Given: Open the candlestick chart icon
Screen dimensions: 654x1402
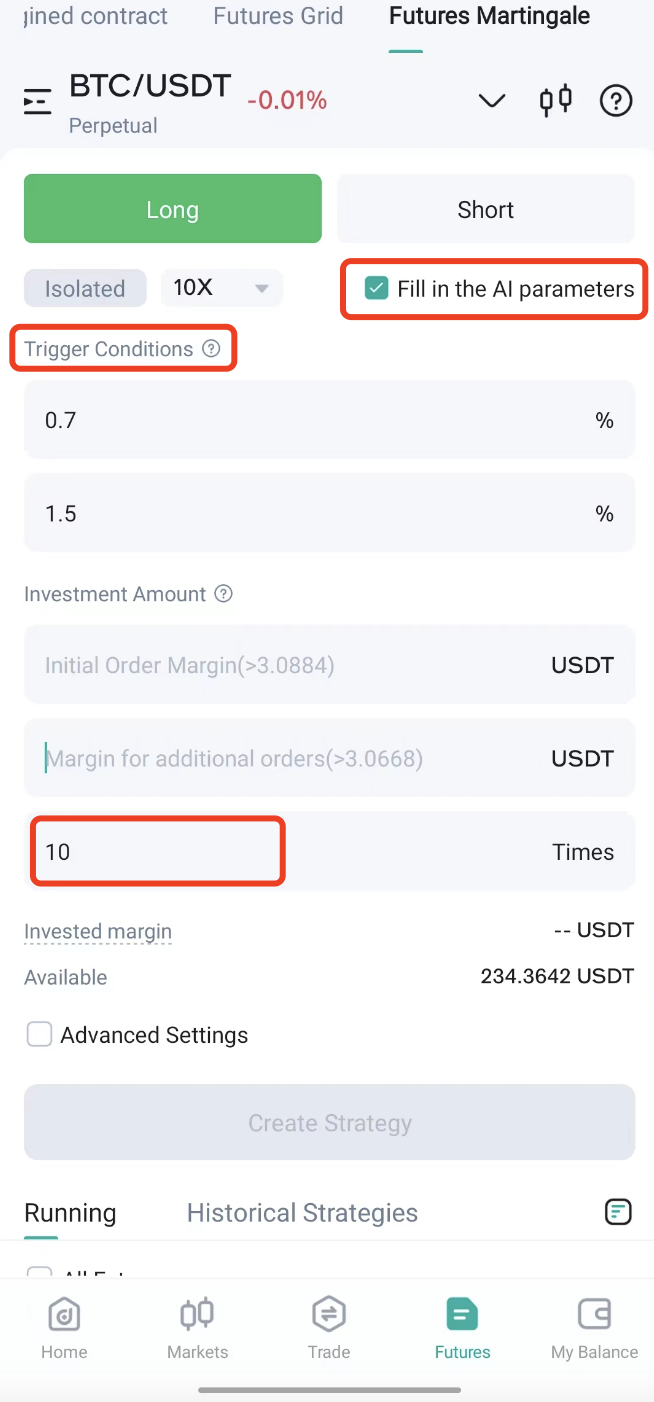Looking at the screenshot, I should point(556,100).
